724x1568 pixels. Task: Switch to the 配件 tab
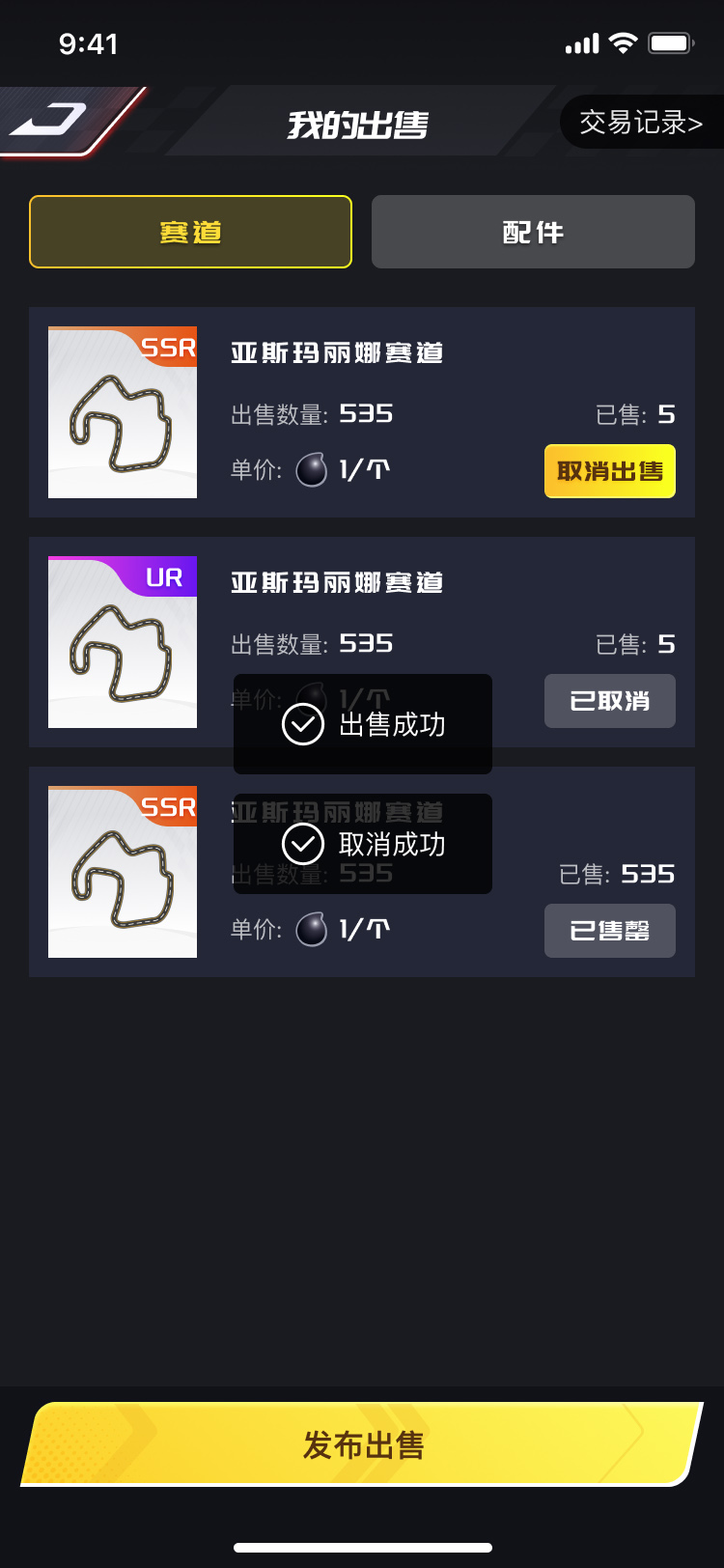coord(533,232)
